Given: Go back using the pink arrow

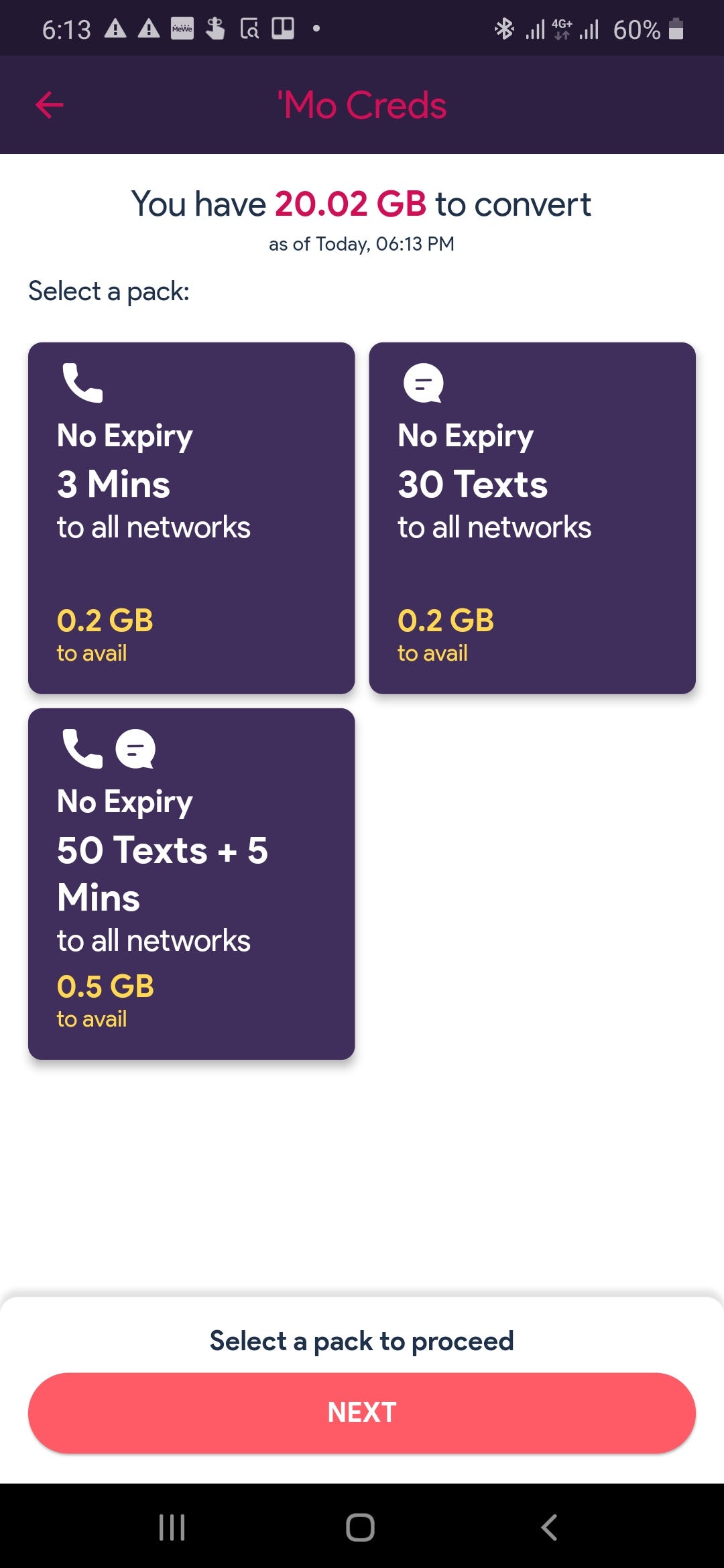Looking at the screenshot, I should click(x=49, y=105).
